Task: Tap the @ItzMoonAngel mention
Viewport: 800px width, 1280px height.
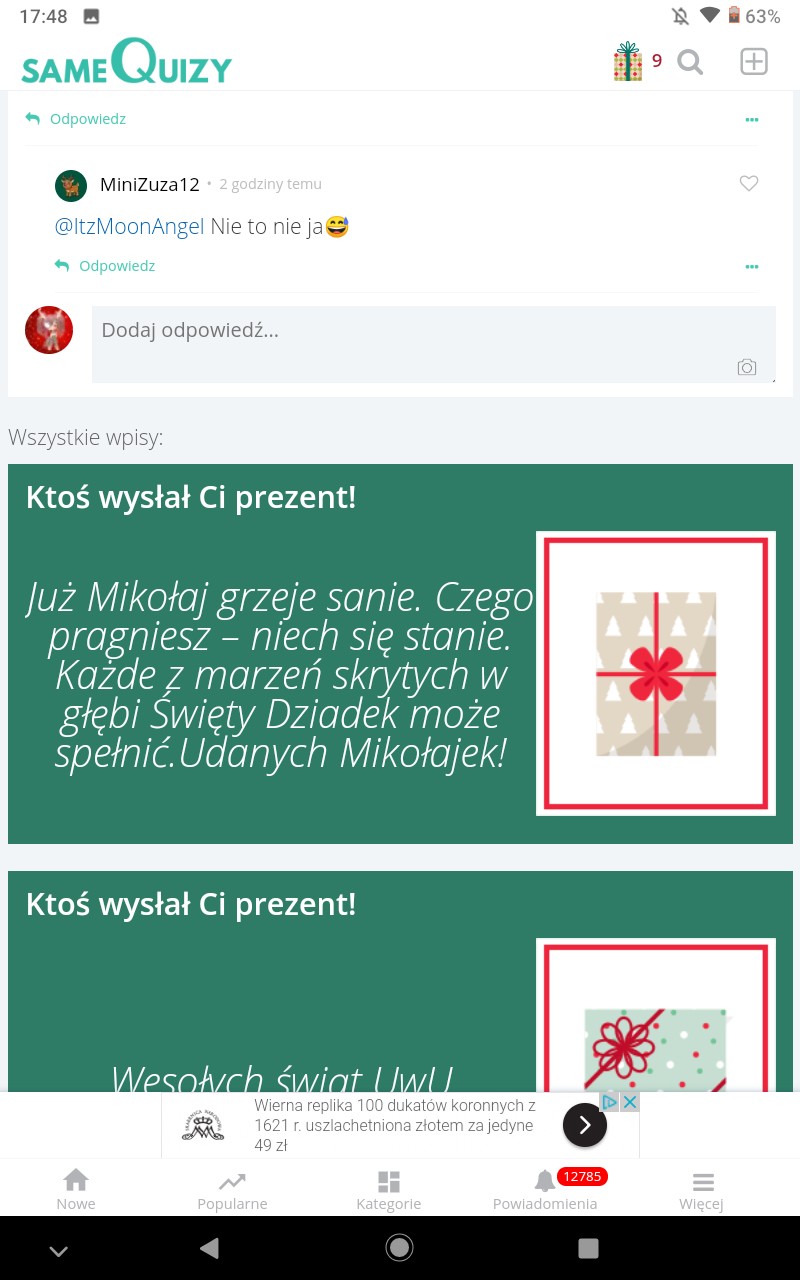Action: click(129, 227)
